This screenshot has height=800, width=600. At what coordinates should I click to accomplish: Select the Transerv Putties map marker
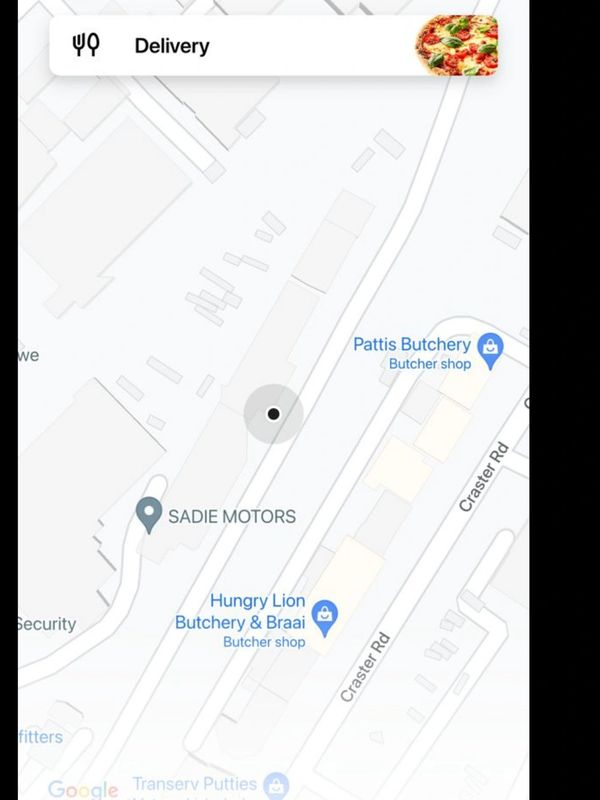tap(276, 785)
